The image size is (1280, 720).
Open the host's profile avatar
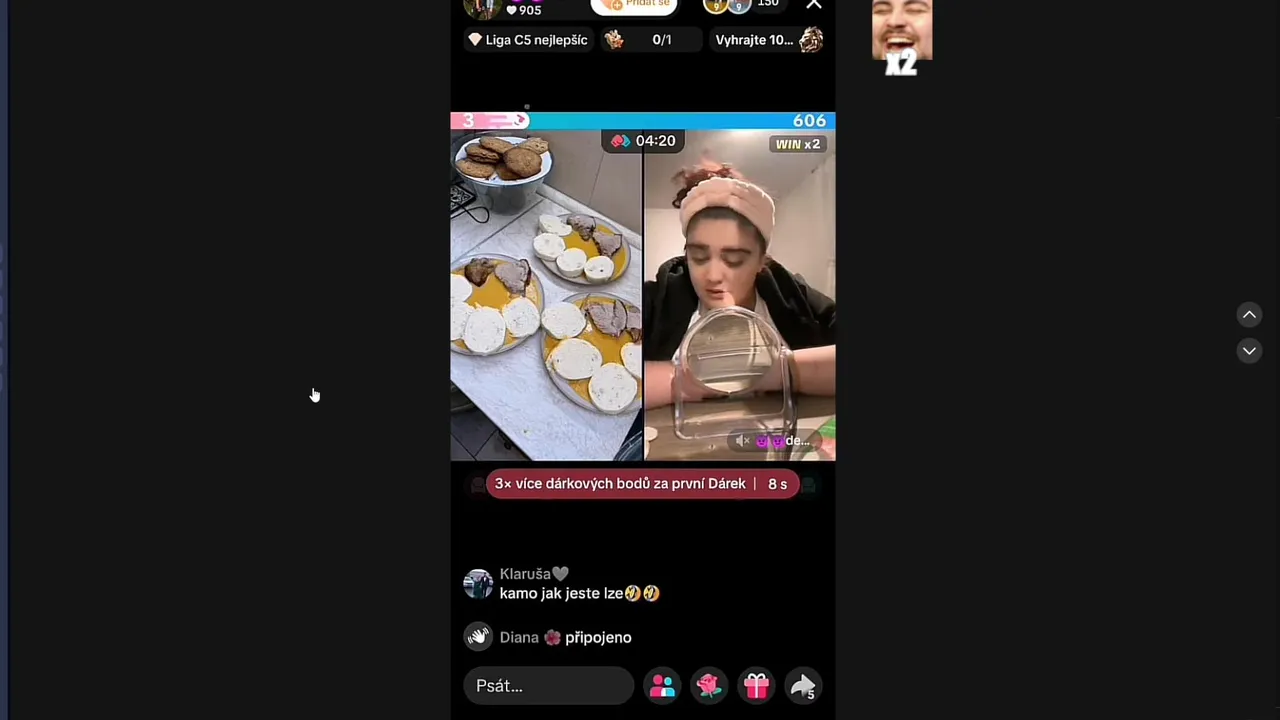point(482,8)
